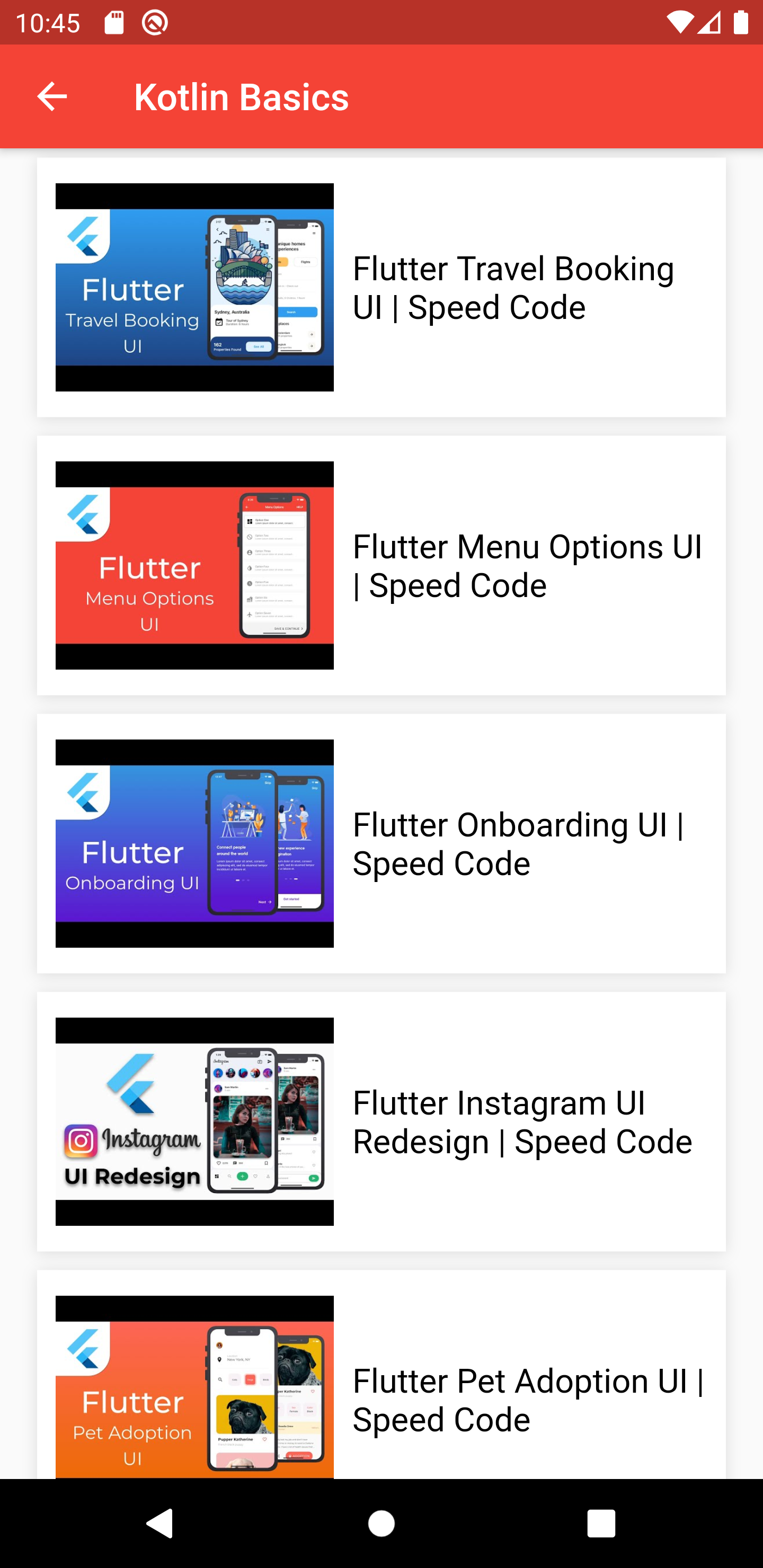Open Flutter Travel Booking UI video
763x1568 pixels.
(x=381, y=287)
